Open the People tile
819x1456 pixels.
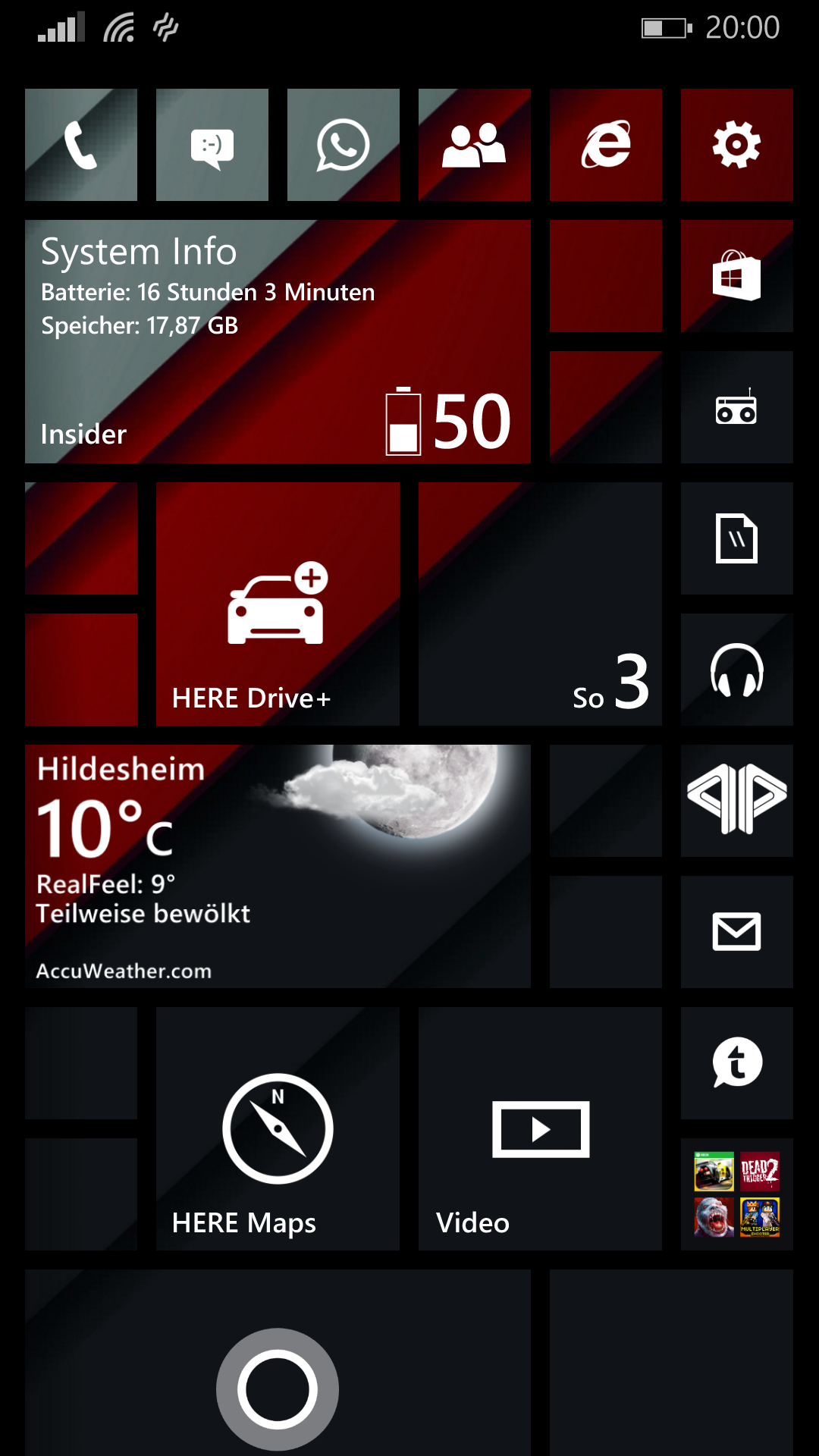click(x=475, y=145)
